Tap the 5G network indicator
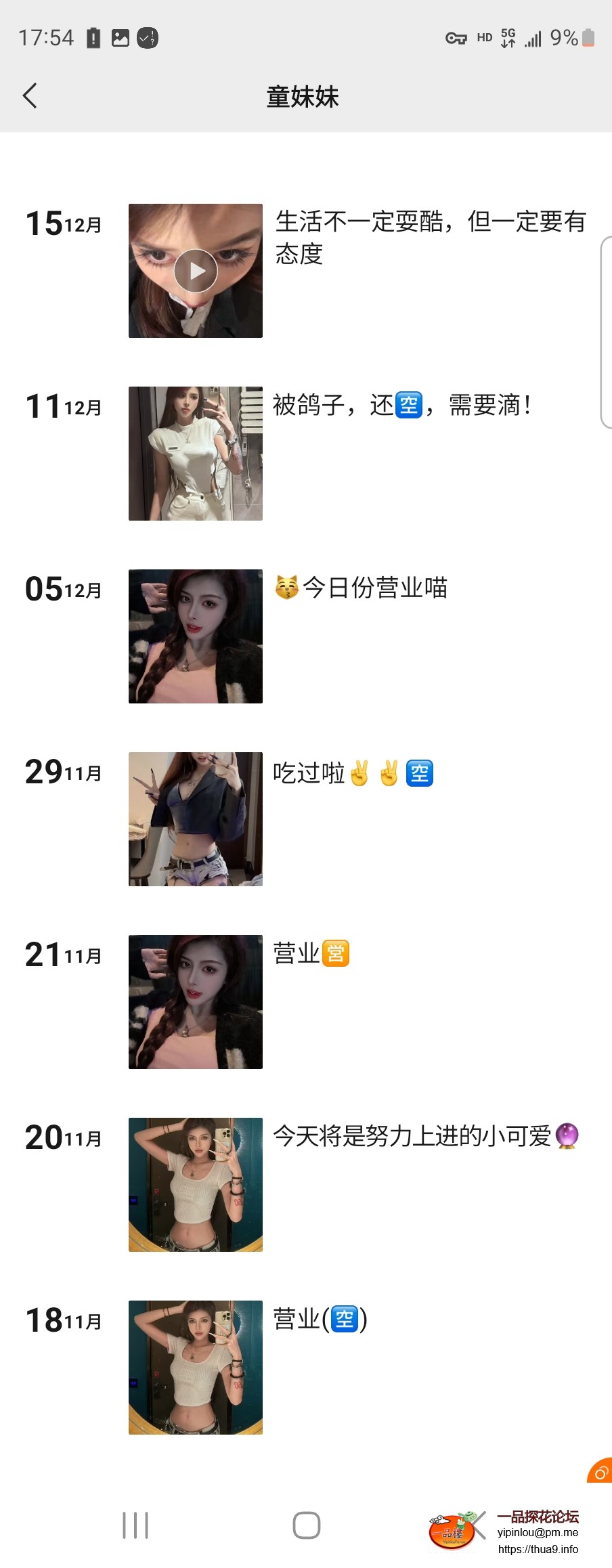This screenshot has height=1568, width=612. (508, 38)
